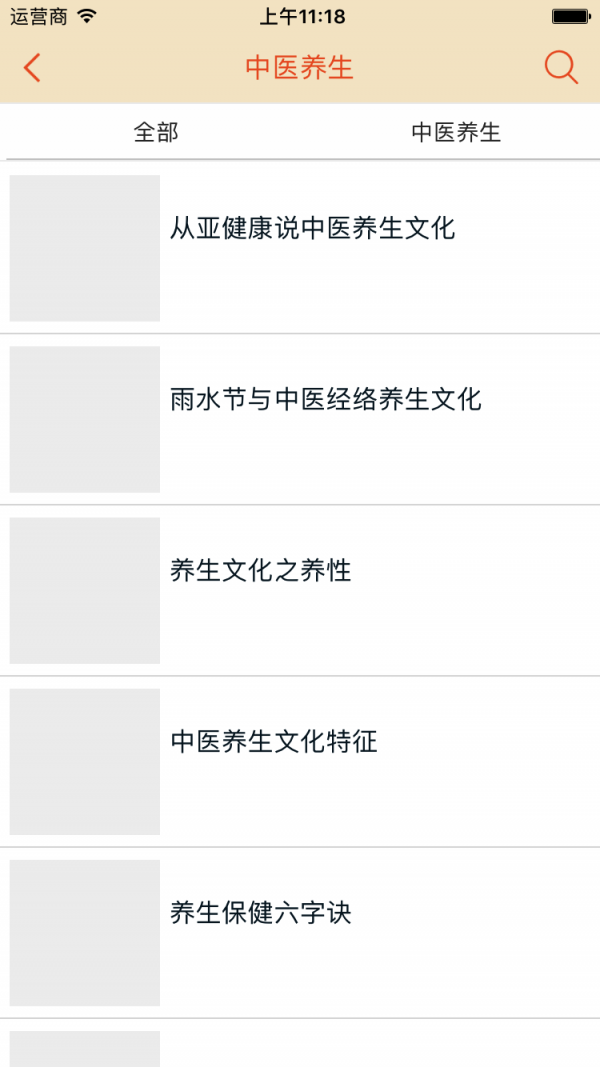Open article 从亚健康说中医养生文化
Viewport: 600px width, 1067px height.
[312, 229]
